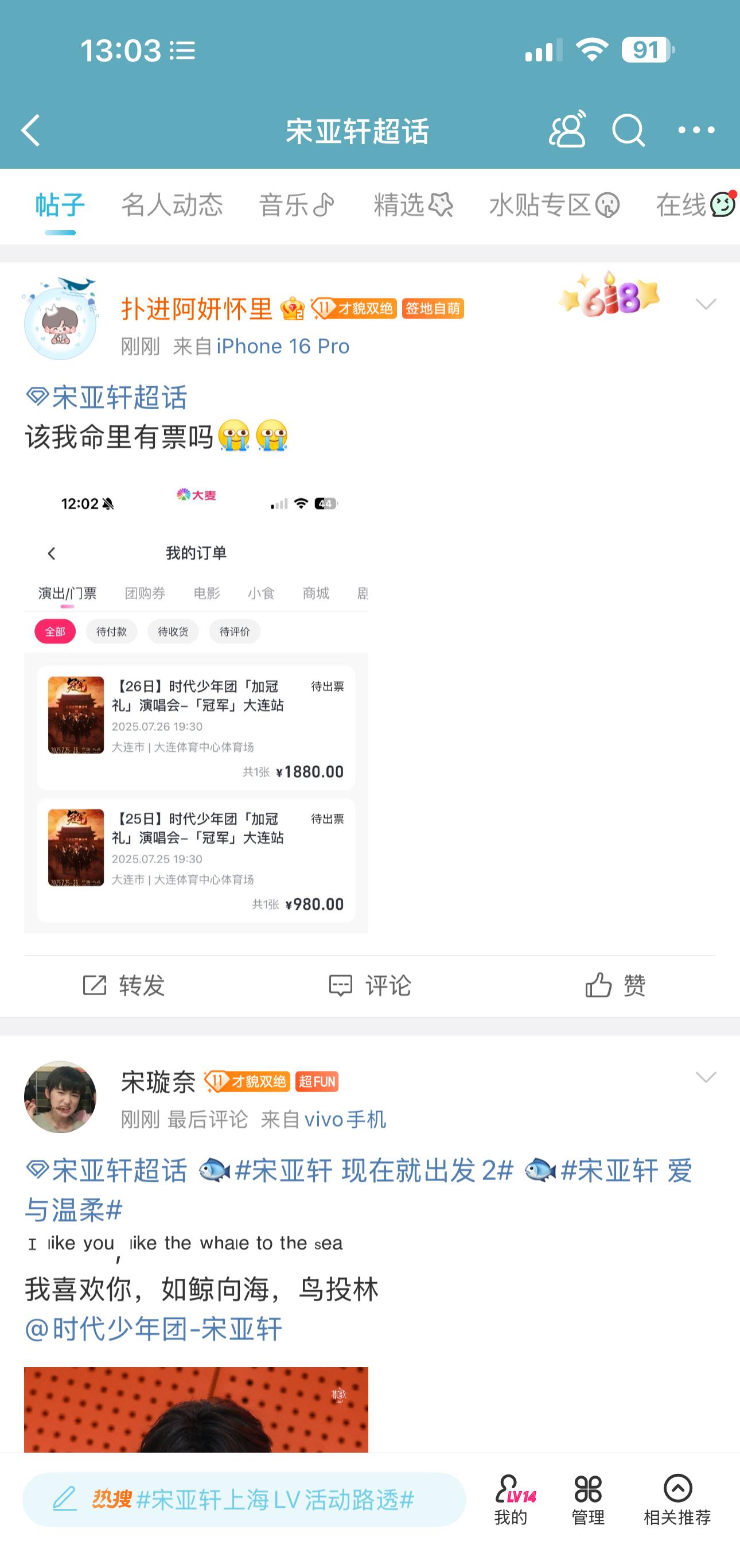Viewport: 740px width, 1568px height.
Task: Open the @时代少年团-宋亚轩 mention link
Action: point(153,1328)
